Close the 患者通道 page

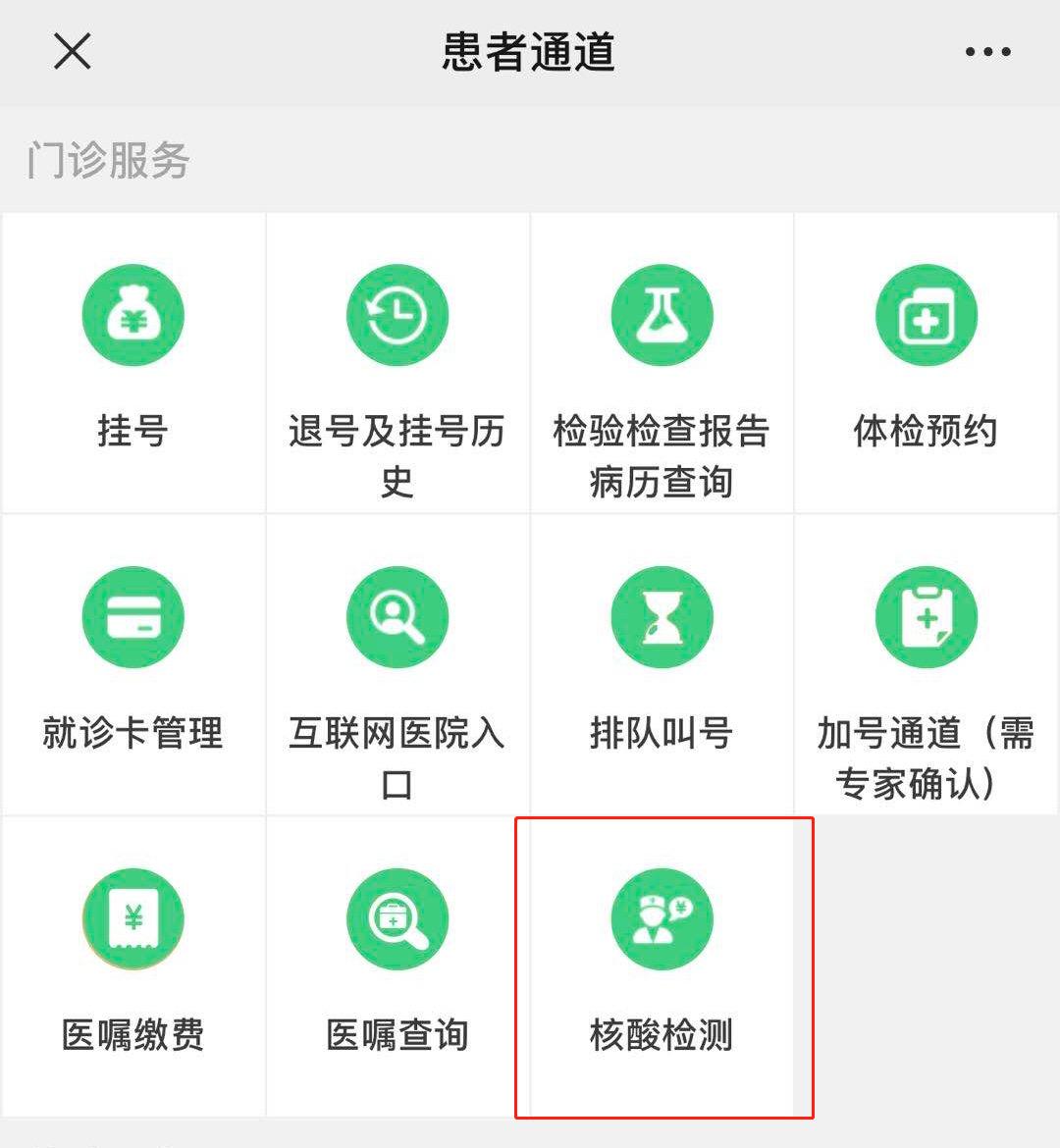pyautogui.click(x=72, y=51)
